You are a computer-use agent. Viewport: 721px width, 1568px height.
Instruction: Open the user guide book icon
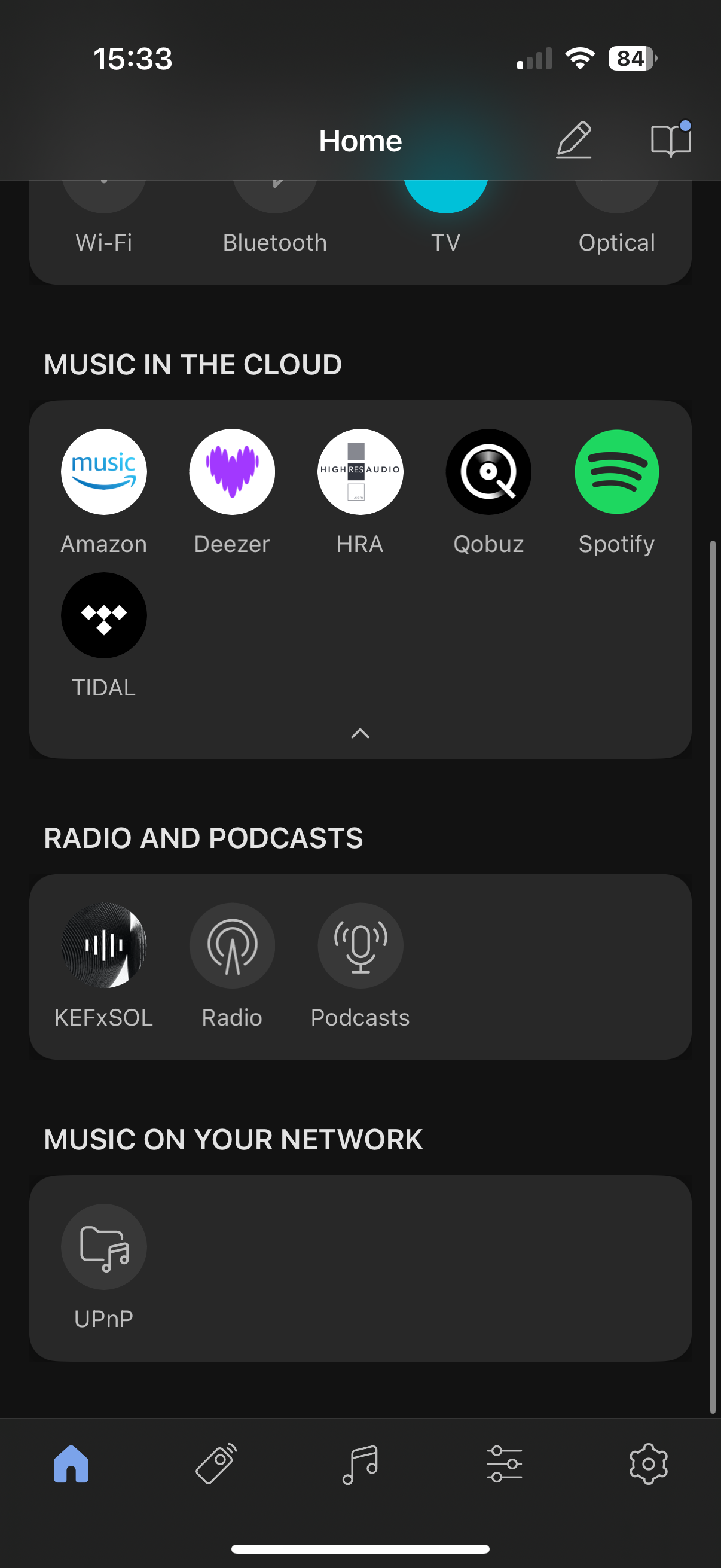tap(670, 141)
